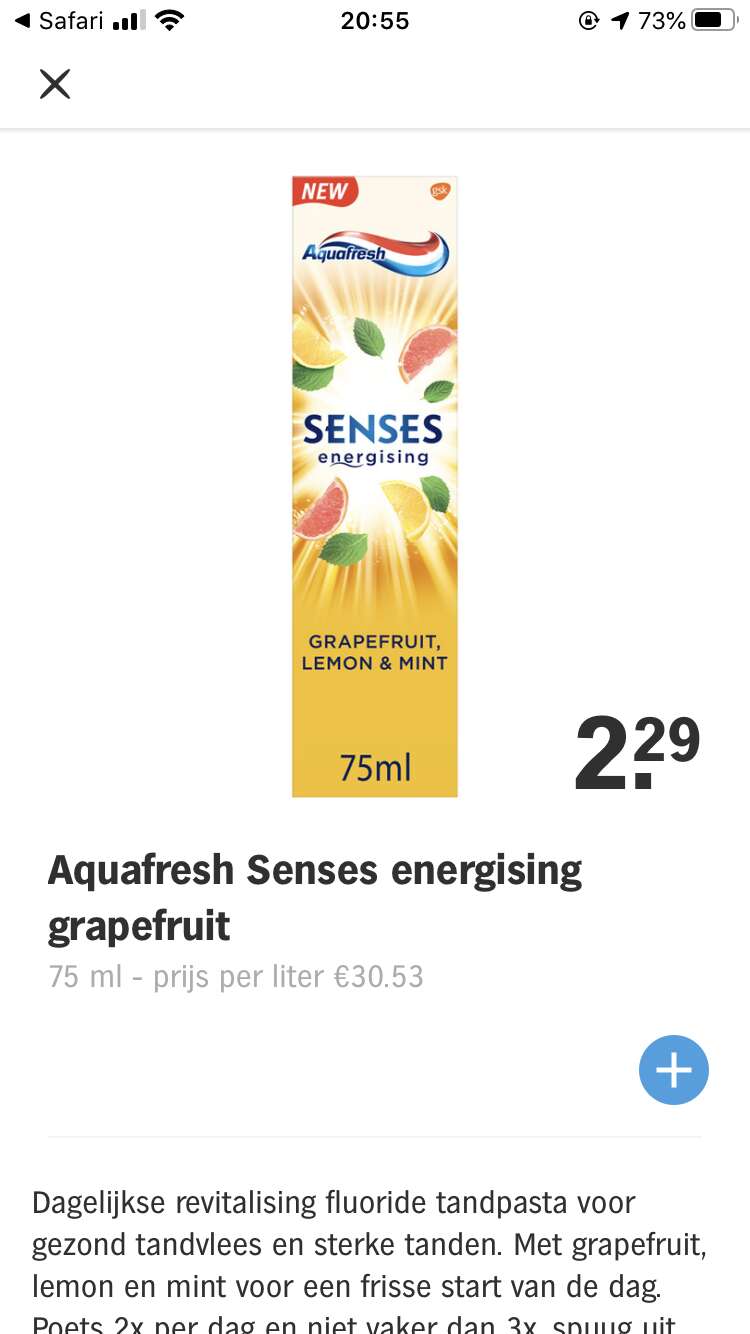This screenshot has width=750, height=1334.
Task: Add Aquafresh Senses to cart with plus button
Action: click(673, 1070)
